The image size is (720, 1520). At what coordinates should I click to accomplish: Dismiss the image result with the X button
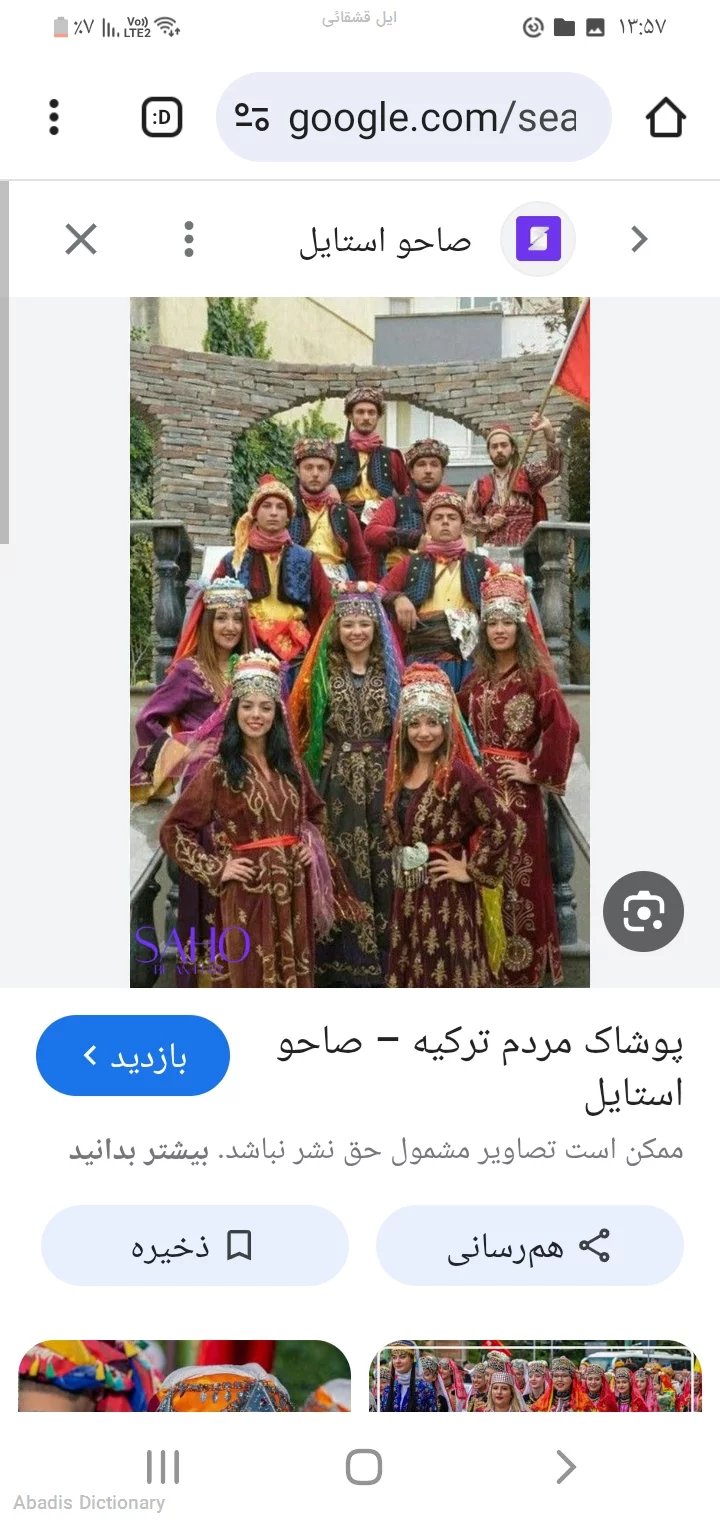80,239
